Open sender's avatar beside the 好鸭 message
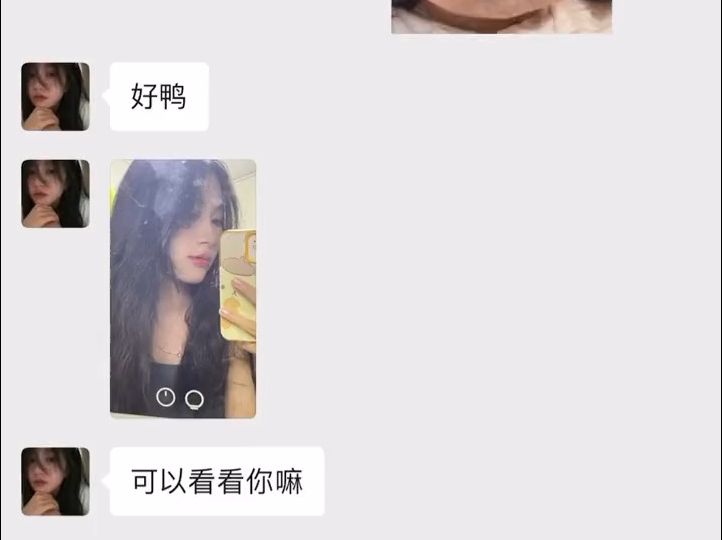722x540 pixels. (x=55, y=97)
